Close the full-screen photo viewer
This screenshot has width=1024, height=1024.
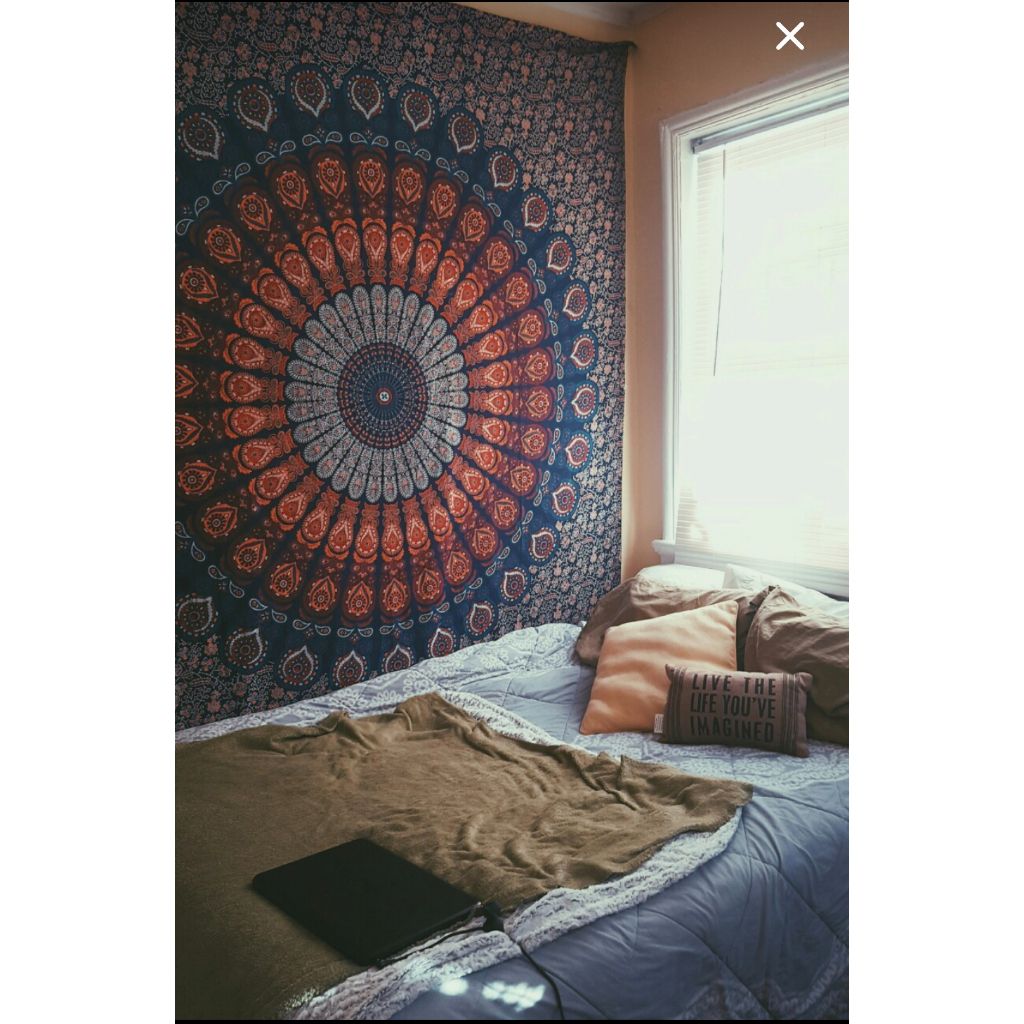tap(790, 36)
